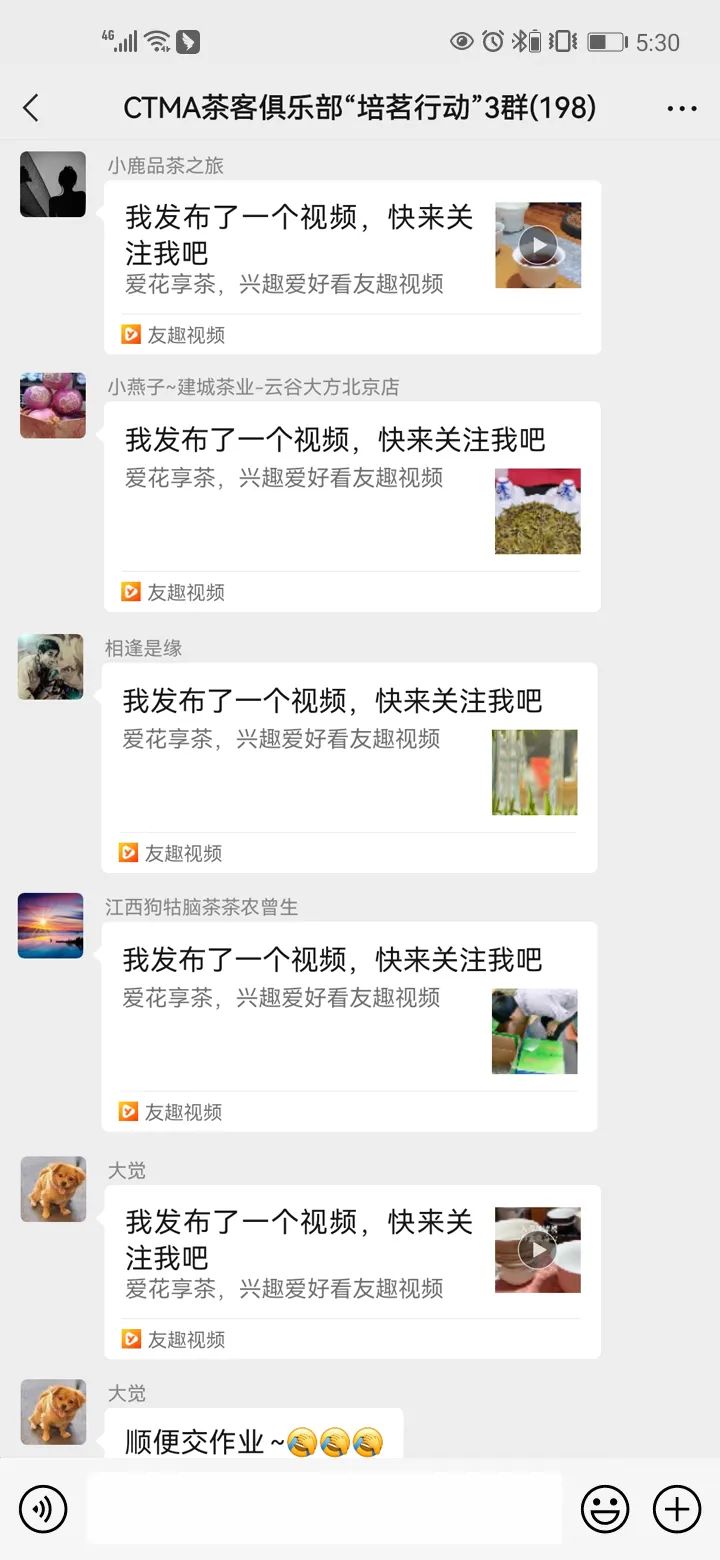
Task: Open the emoji picker
Action: coord(605,1508)
